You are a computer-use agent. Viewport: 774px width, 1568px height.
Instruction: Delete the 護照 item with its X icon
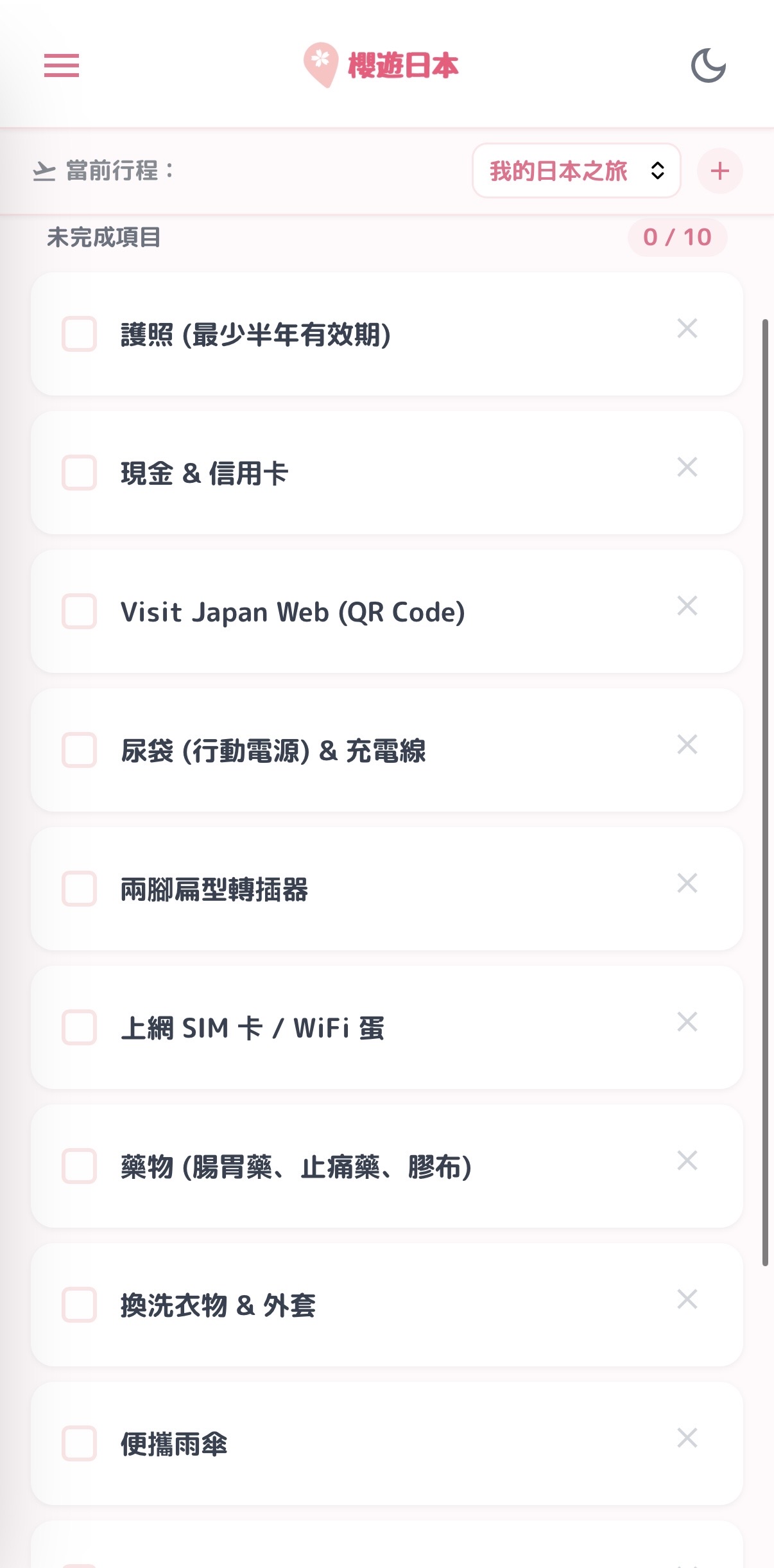coord(687,327)
